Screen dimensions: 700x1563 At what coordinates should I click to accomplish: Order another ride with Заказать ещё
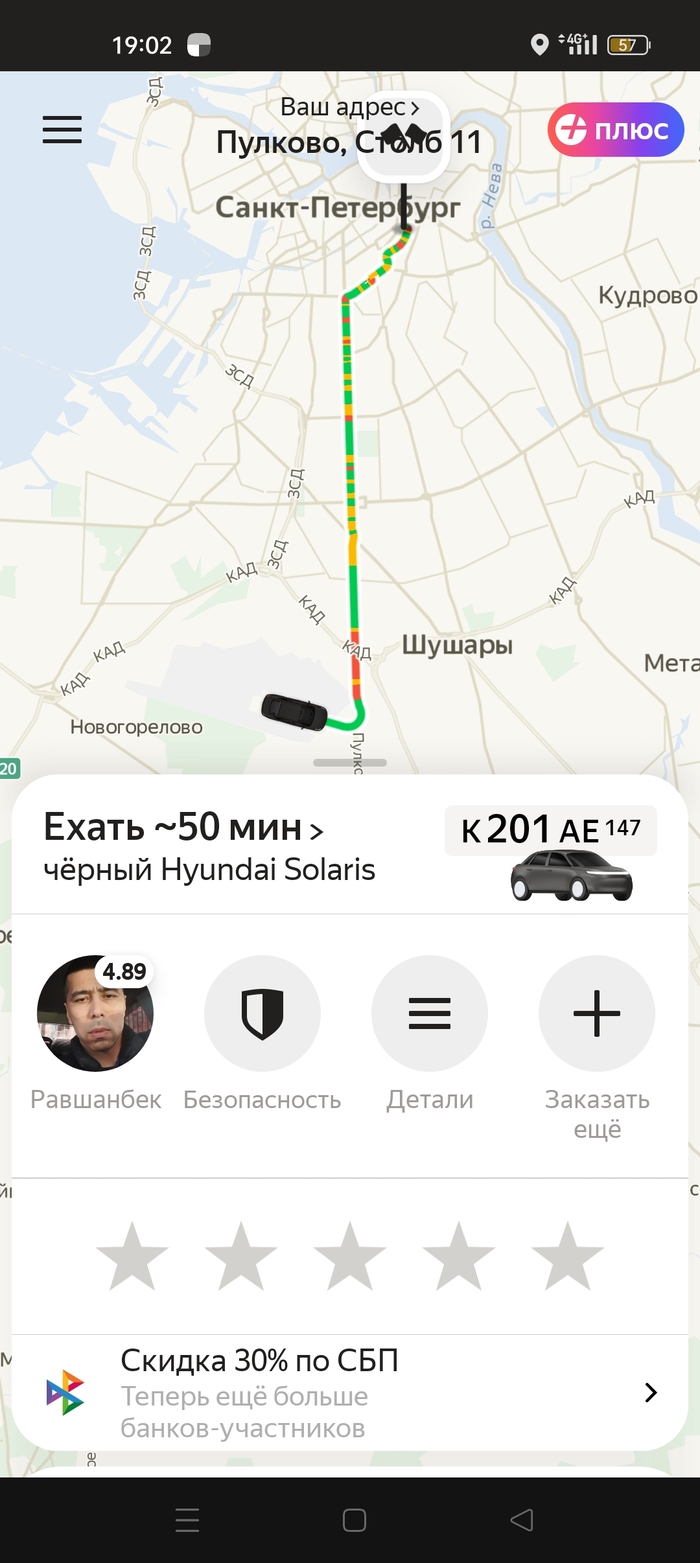pyautogui.click(x=596, y=1014)
